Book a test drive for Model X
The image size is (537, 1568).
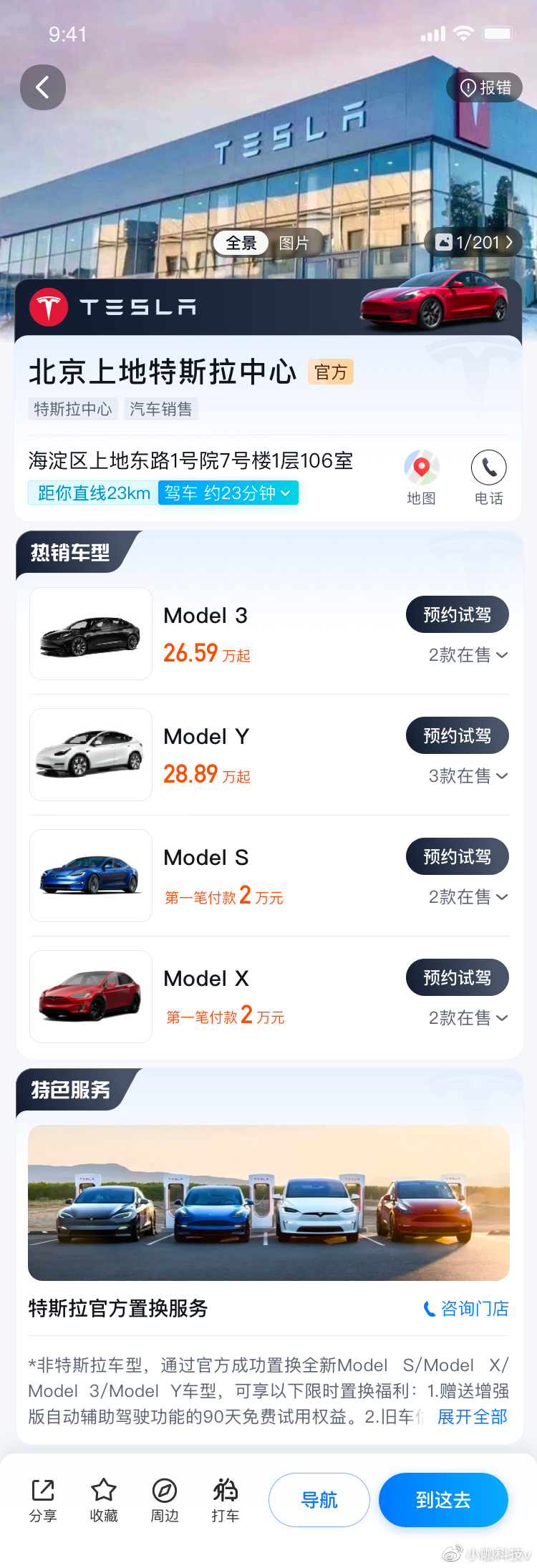457,977
